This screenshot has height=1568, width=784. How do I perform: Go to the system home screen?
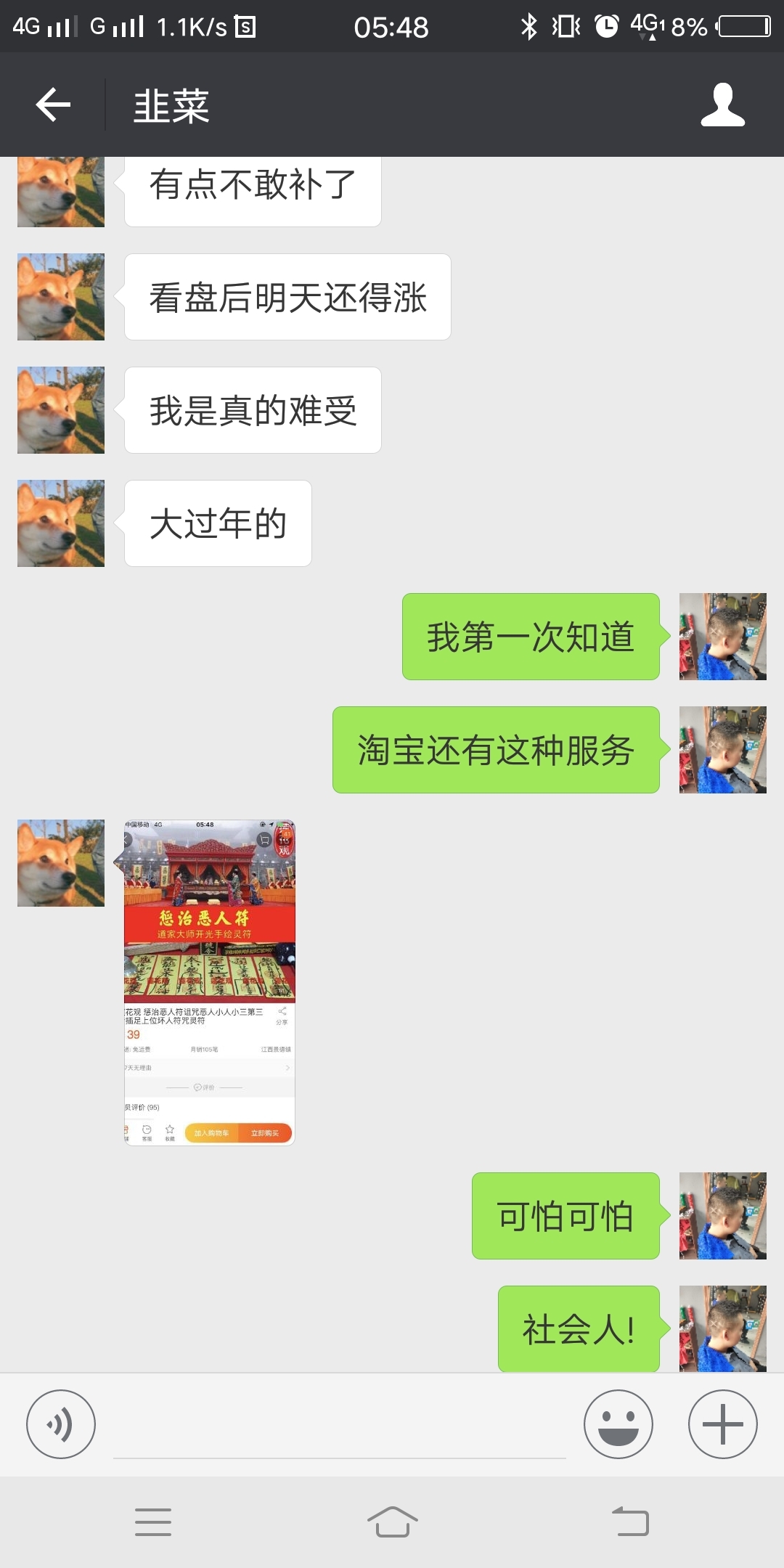pyautogui.click(x=392, y=1522)
